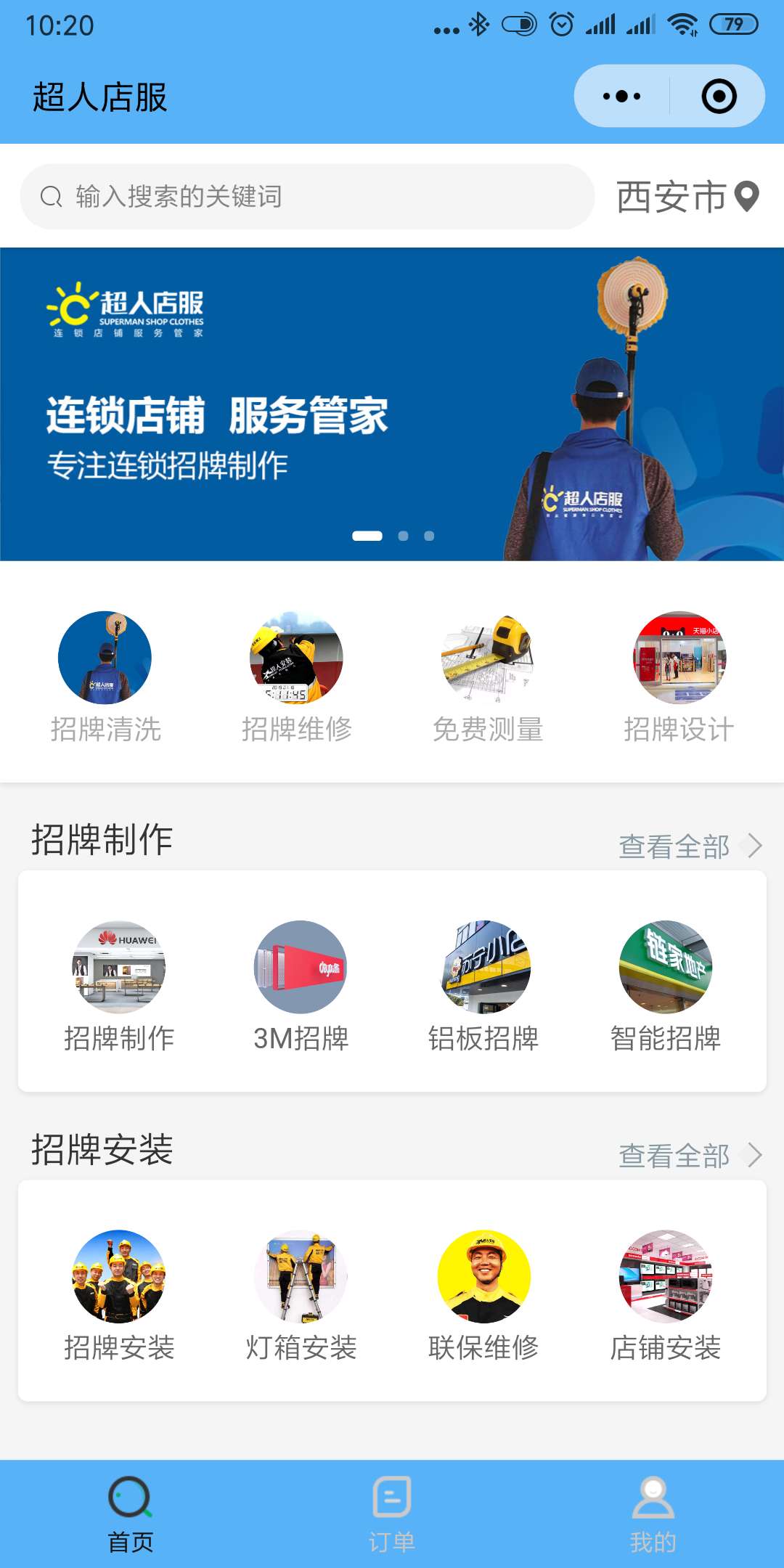
Task: Open the 智能招牌 item
Action: pyautogui.click(x=666, y=985)
